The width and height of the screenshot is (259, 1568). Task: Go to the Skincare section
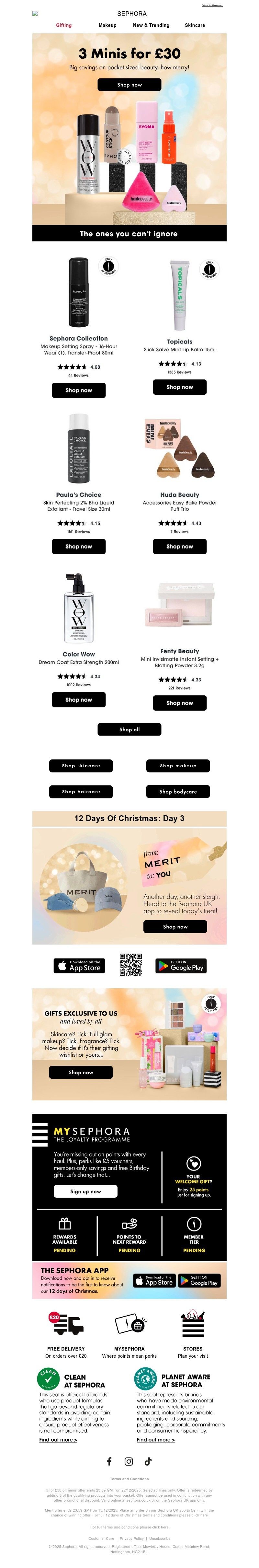click(x=195, y=26)
